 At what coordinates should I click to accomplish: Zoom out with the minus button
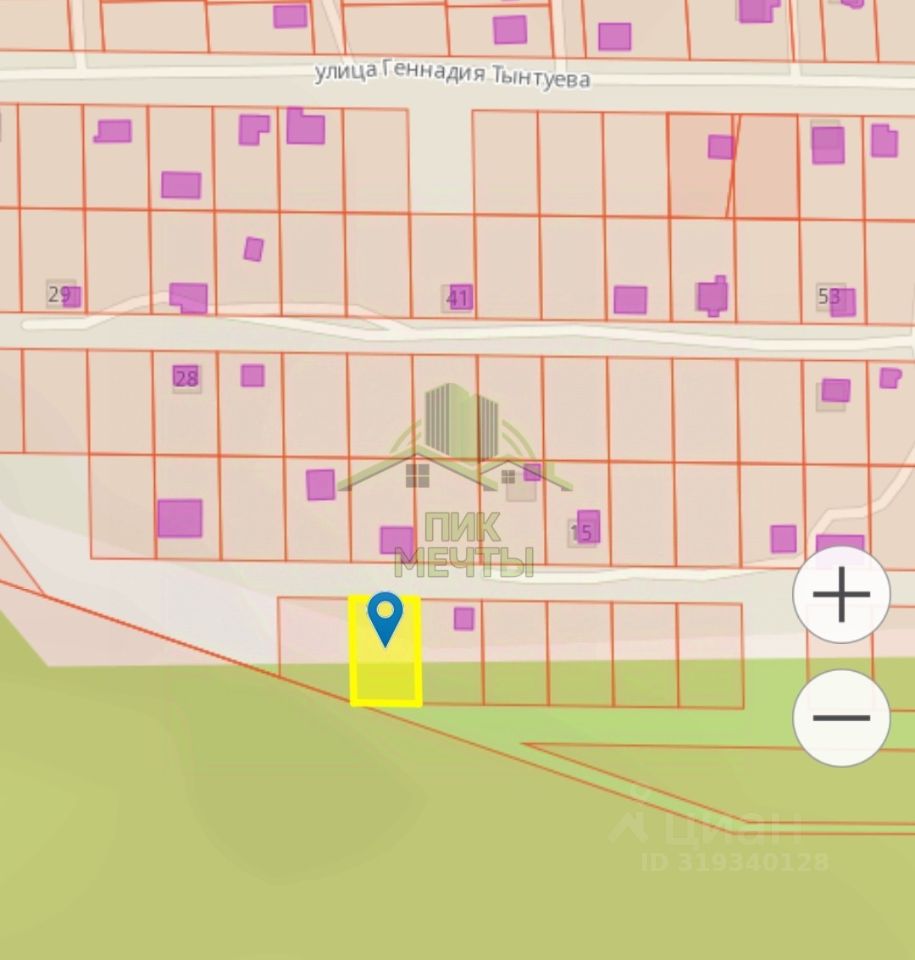pos(841,718)
